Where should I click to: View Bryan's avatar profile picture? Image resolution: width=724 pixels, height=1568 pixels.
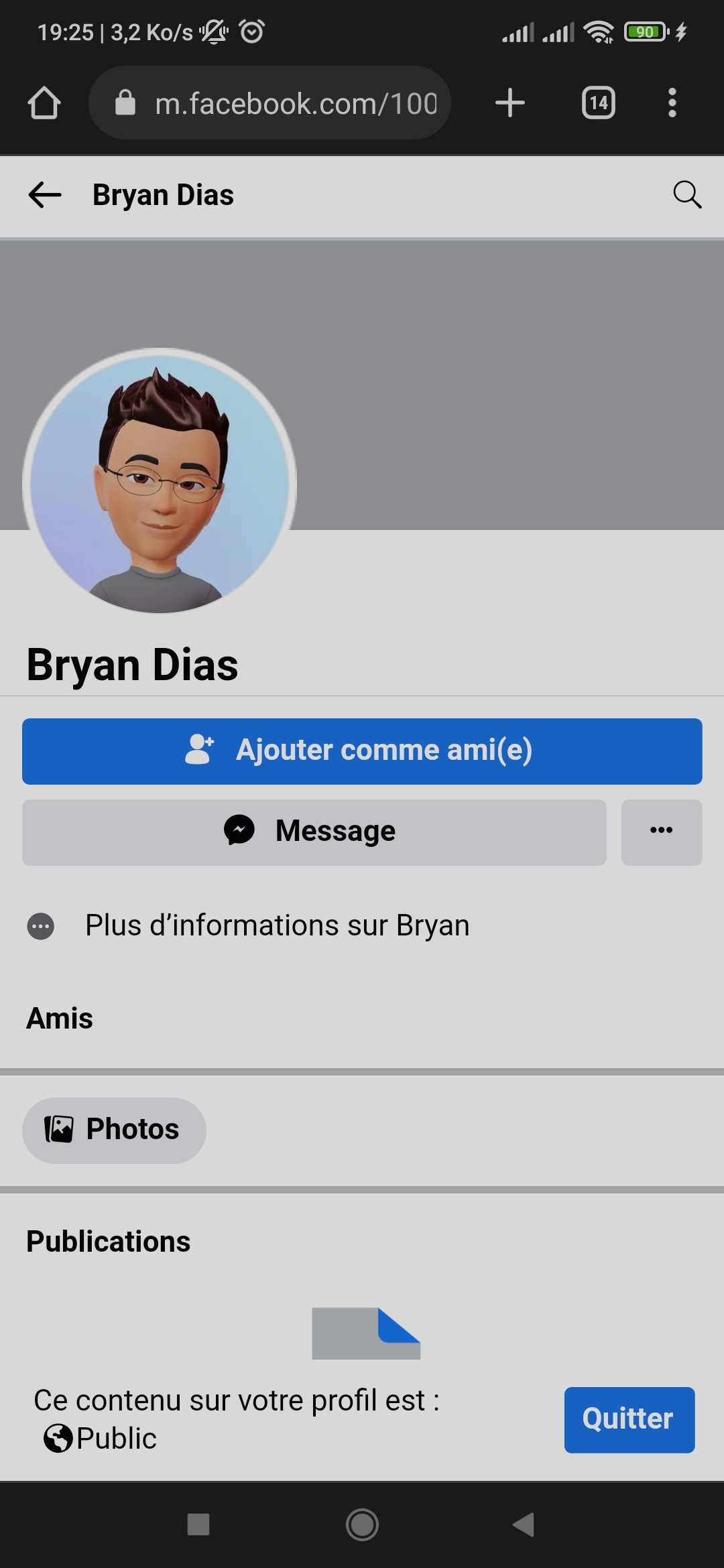[x=160, y=482]
